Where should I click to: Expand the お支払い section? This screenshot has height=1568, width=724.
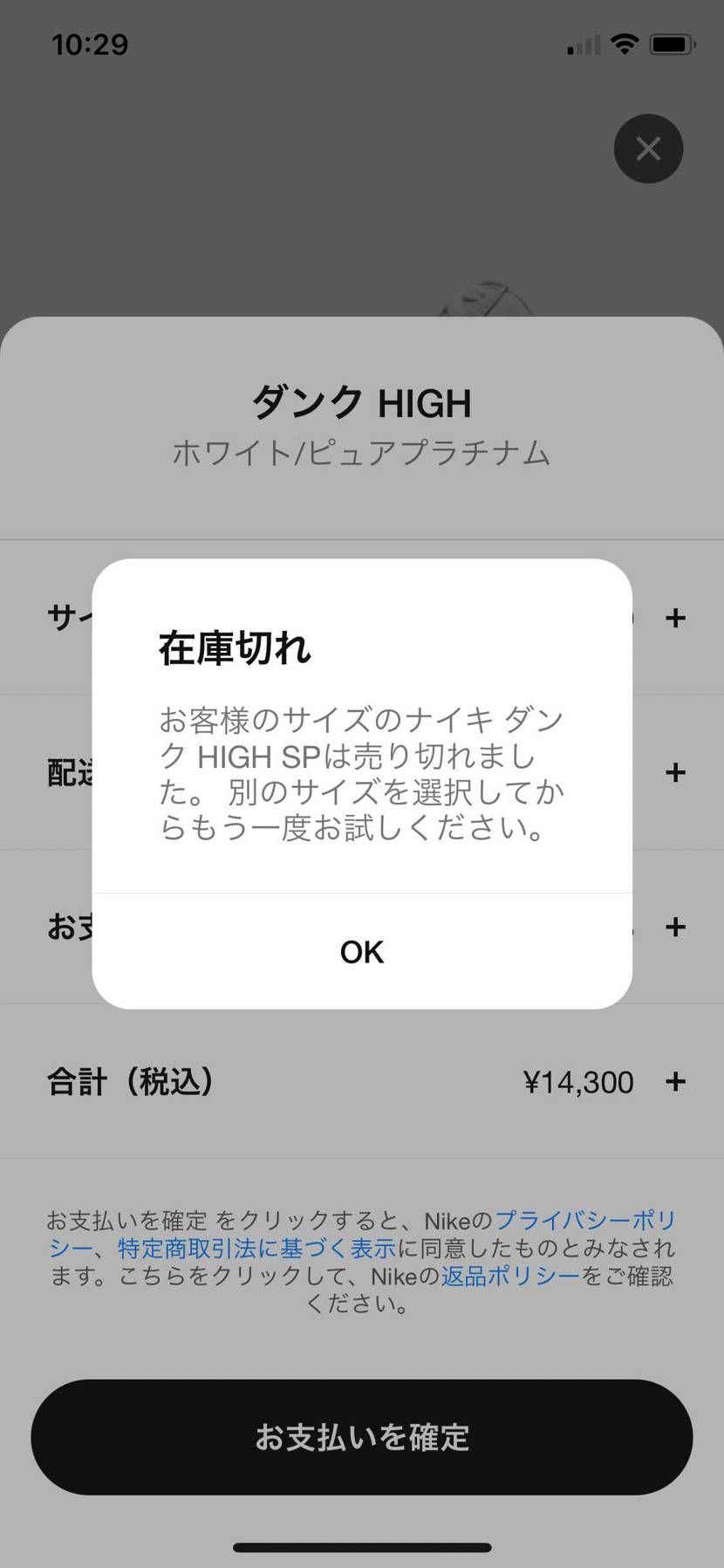[674, 927]
